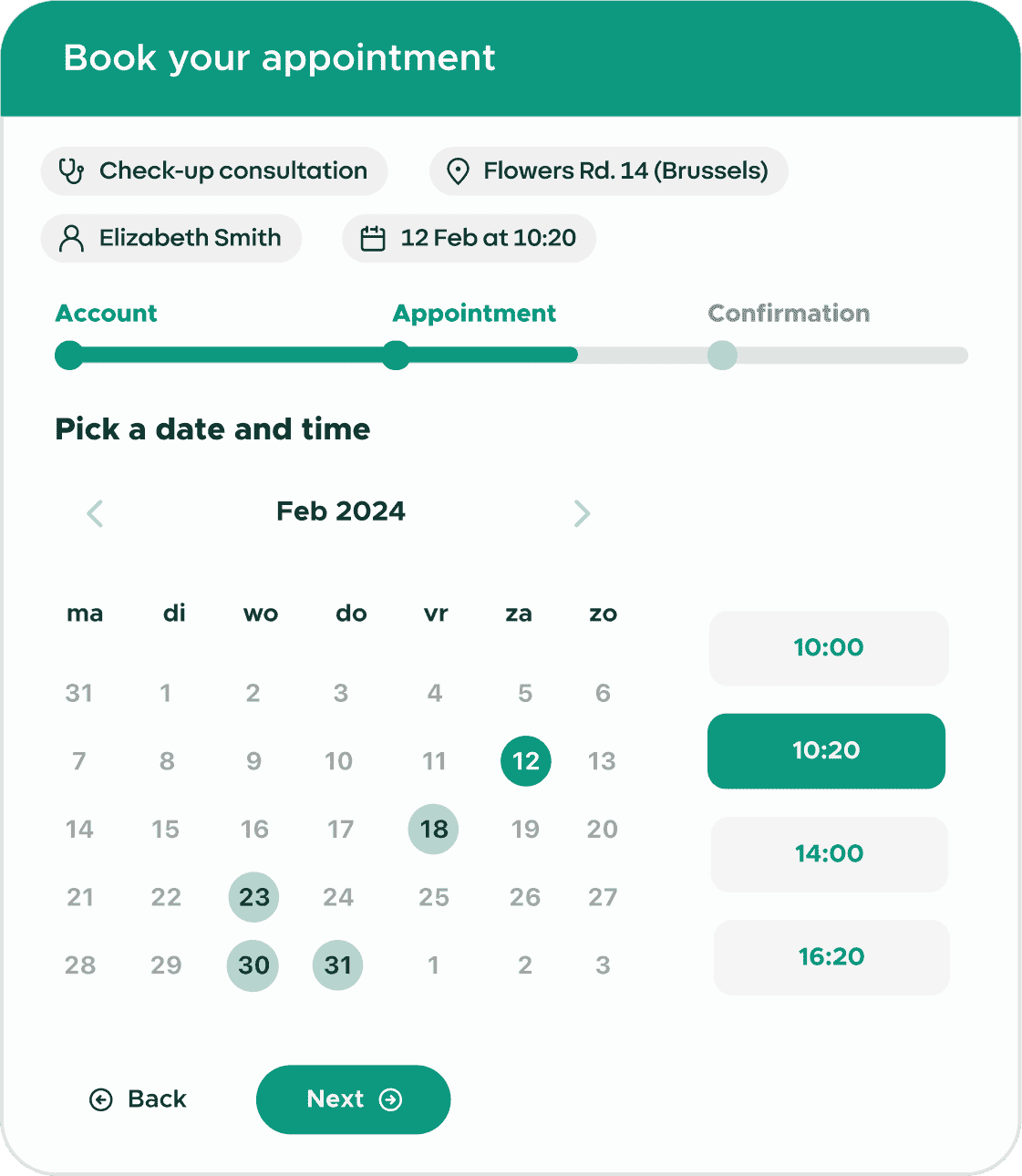Screen dimensions: 1022x1176
Task: Choose the highlighted date 31
Action: (x=337, y=965)
